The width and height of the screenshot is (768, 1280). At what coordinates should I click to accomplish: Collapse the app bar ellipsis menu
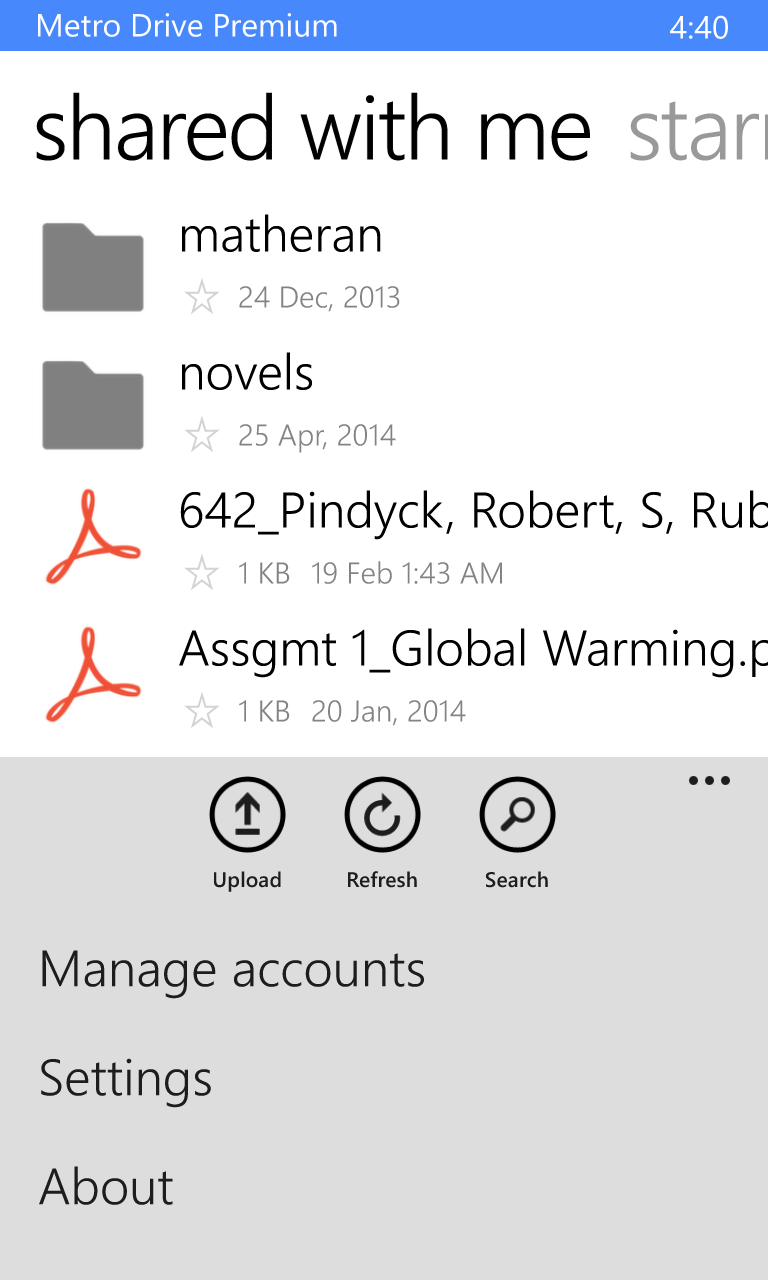(709, 781)
